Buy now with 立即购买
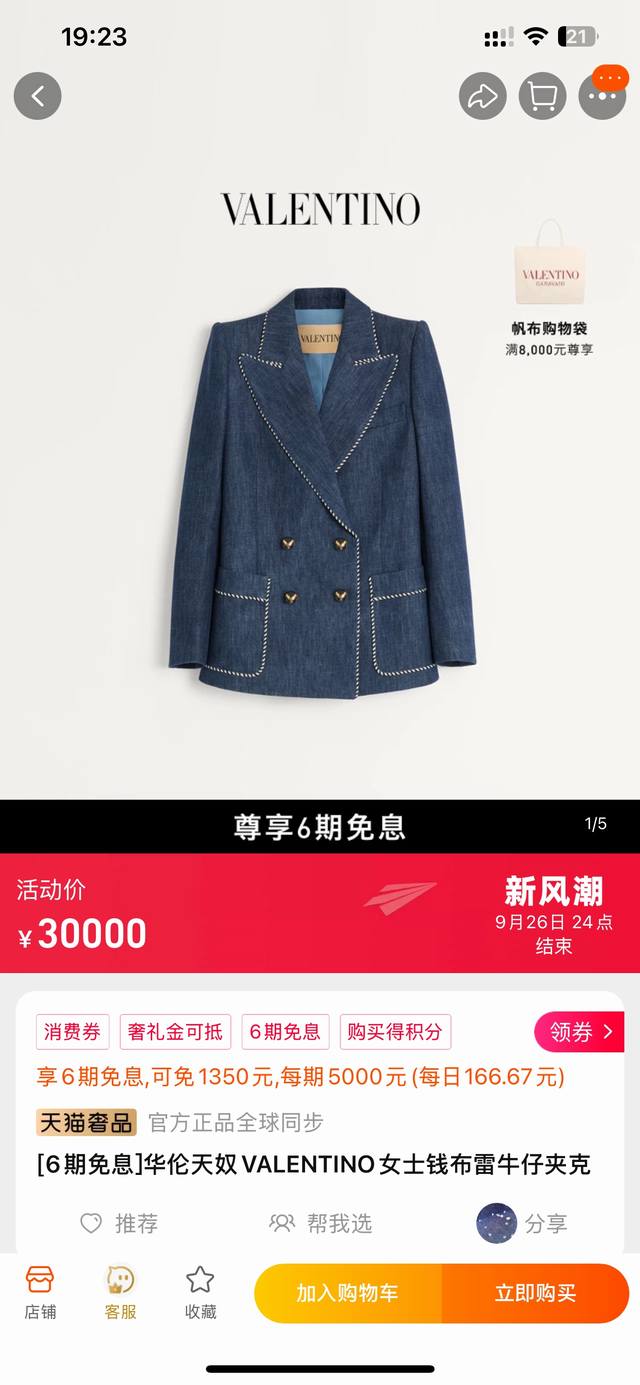Image resolution: width=640 pixels, height=1385 pixels. pyautogui.click(x=535, y=1293)
